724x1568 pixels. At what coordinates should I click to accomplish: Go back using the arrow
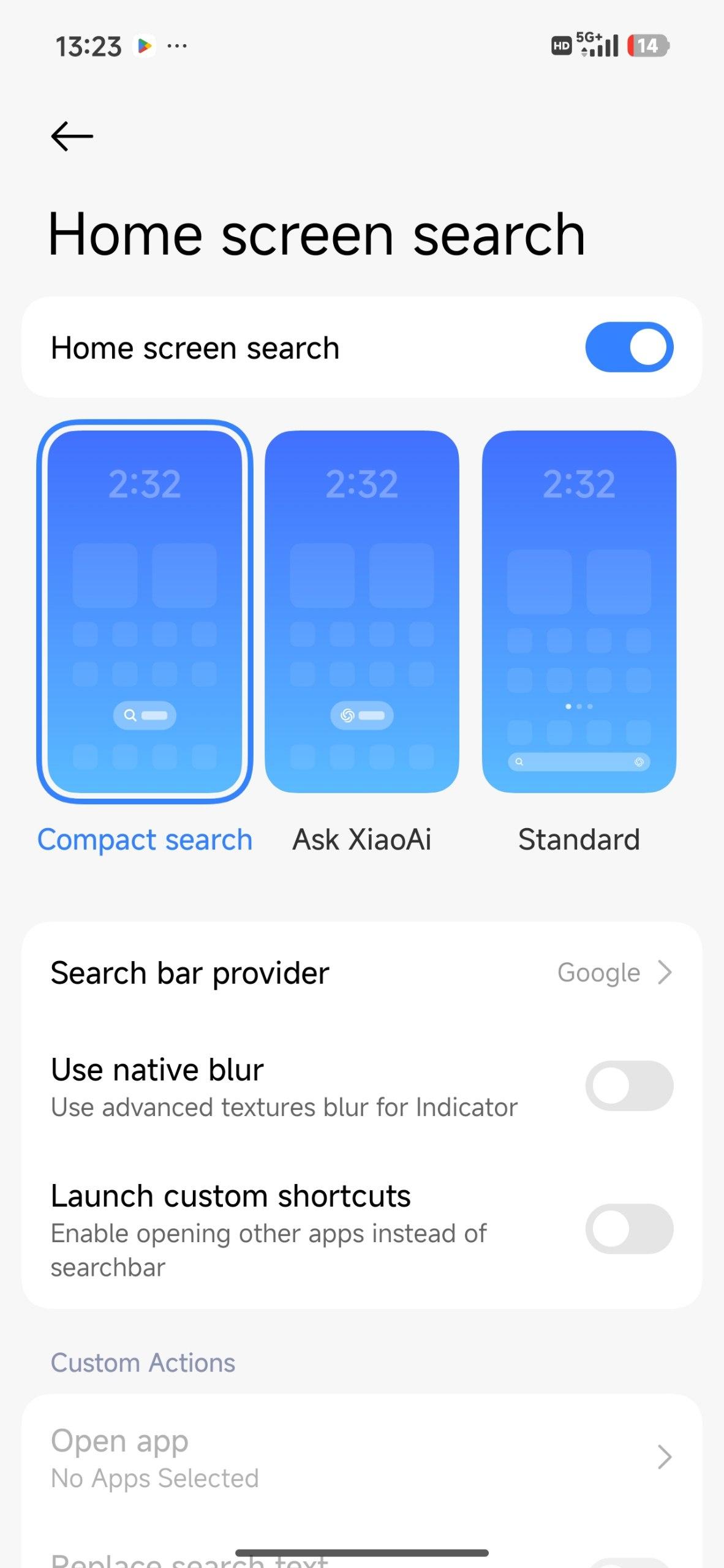click(x=72, y=136)
